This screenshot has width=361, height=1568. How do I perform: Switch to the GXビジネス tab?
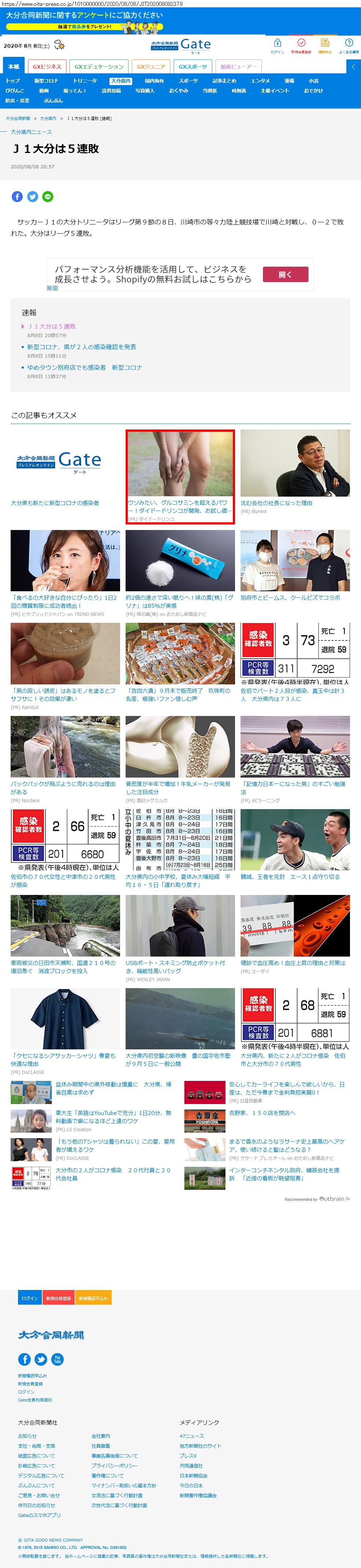pos(47,66)
